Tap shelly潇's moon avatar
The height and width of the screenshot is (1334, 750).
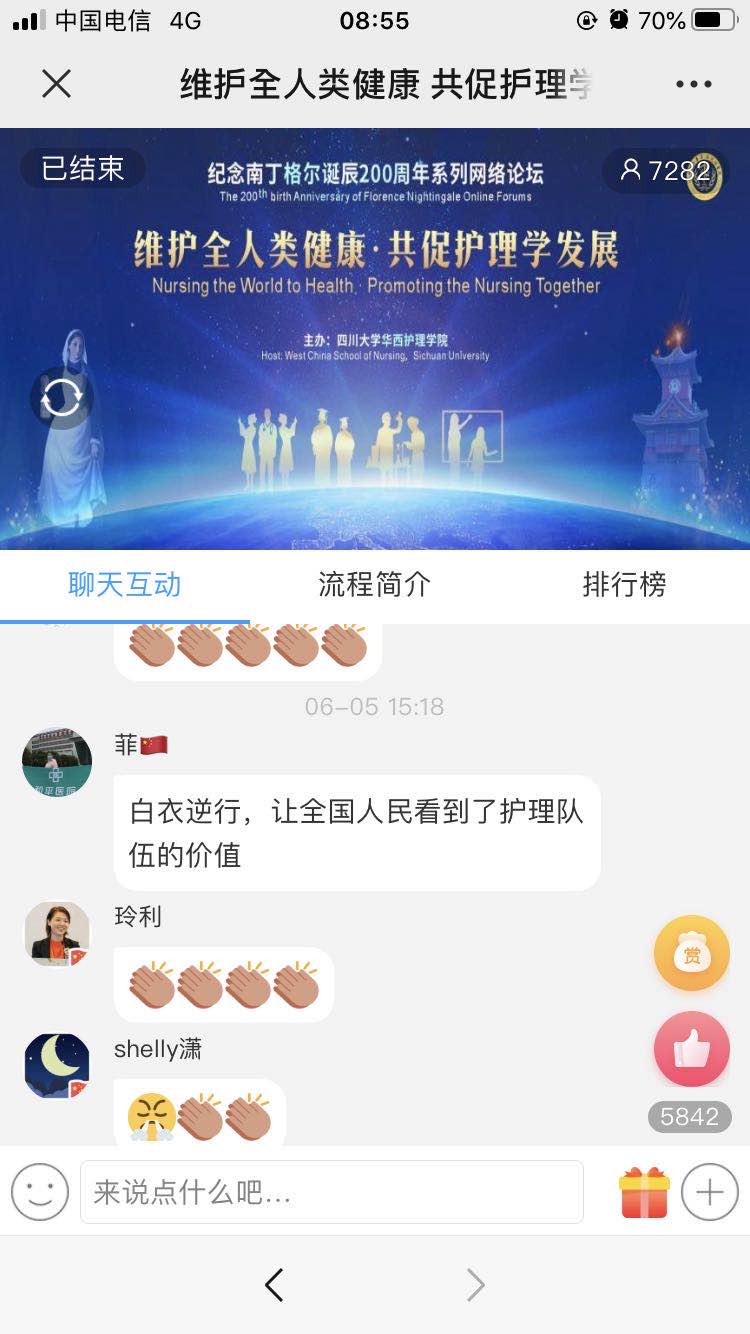[57, 1065]
